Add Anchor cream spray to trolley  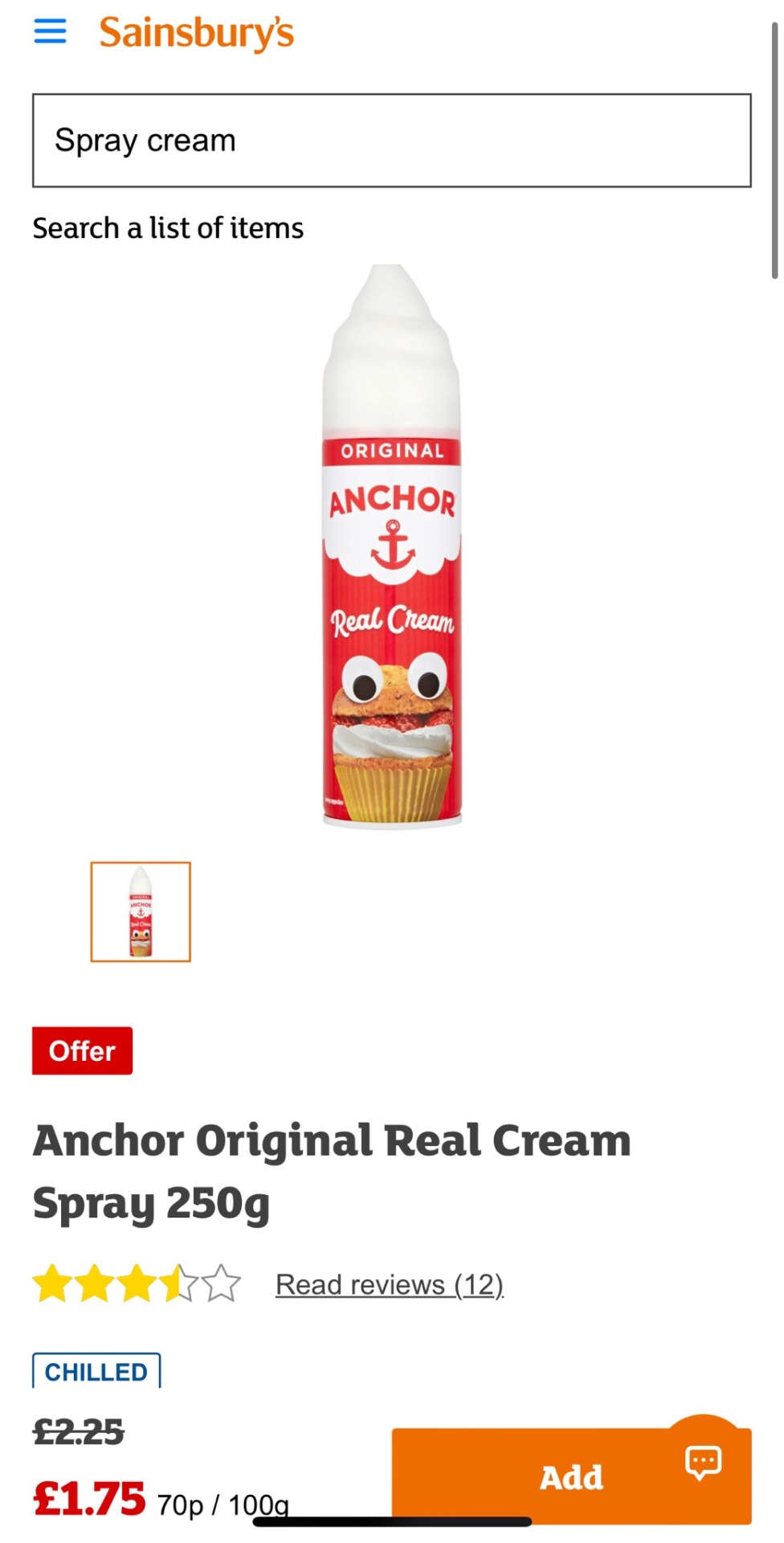coord(530,1477)
